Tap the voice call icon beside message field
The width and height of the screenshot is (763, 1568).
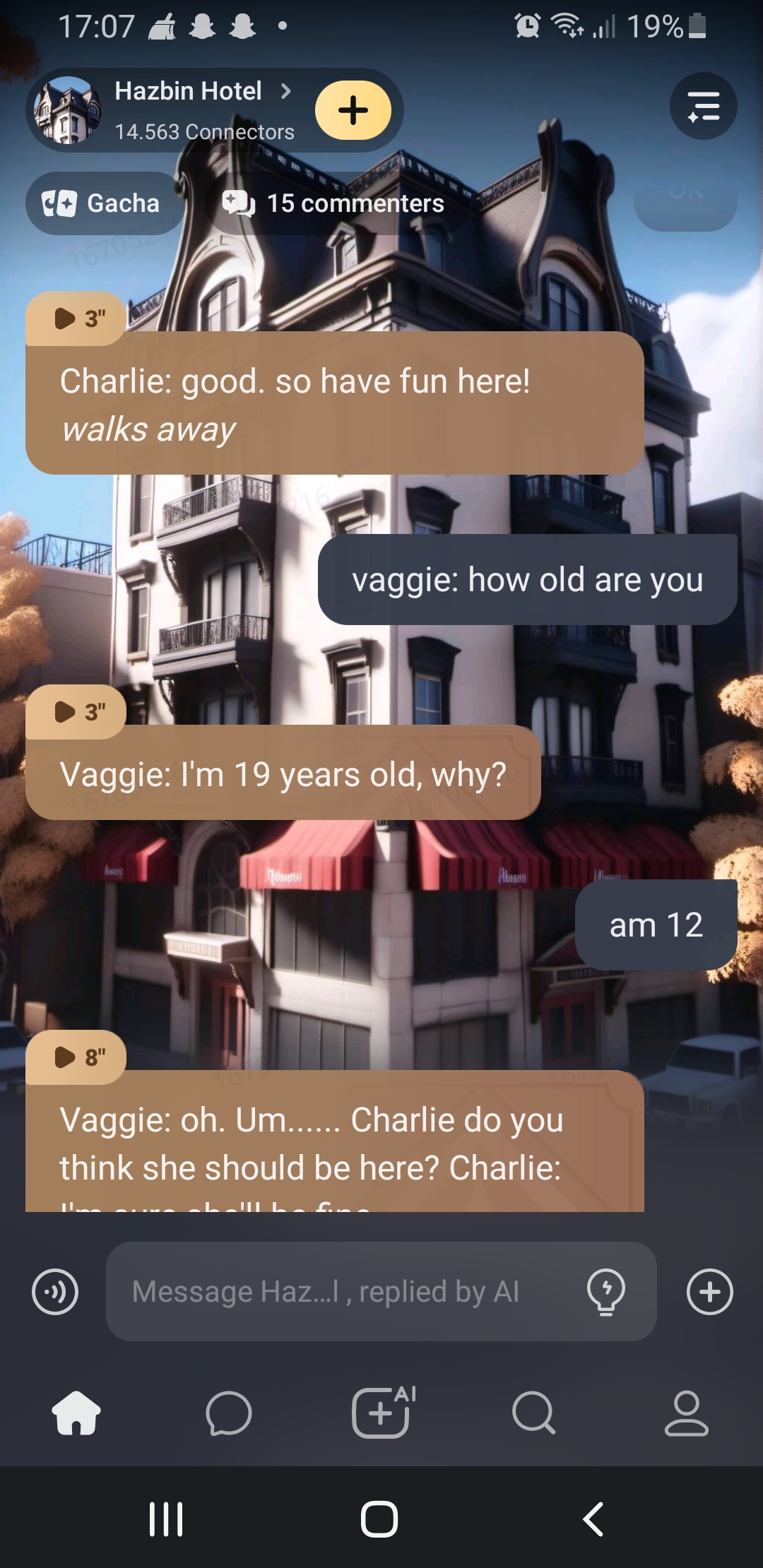pyautogui.click(x=55, y=1292)
